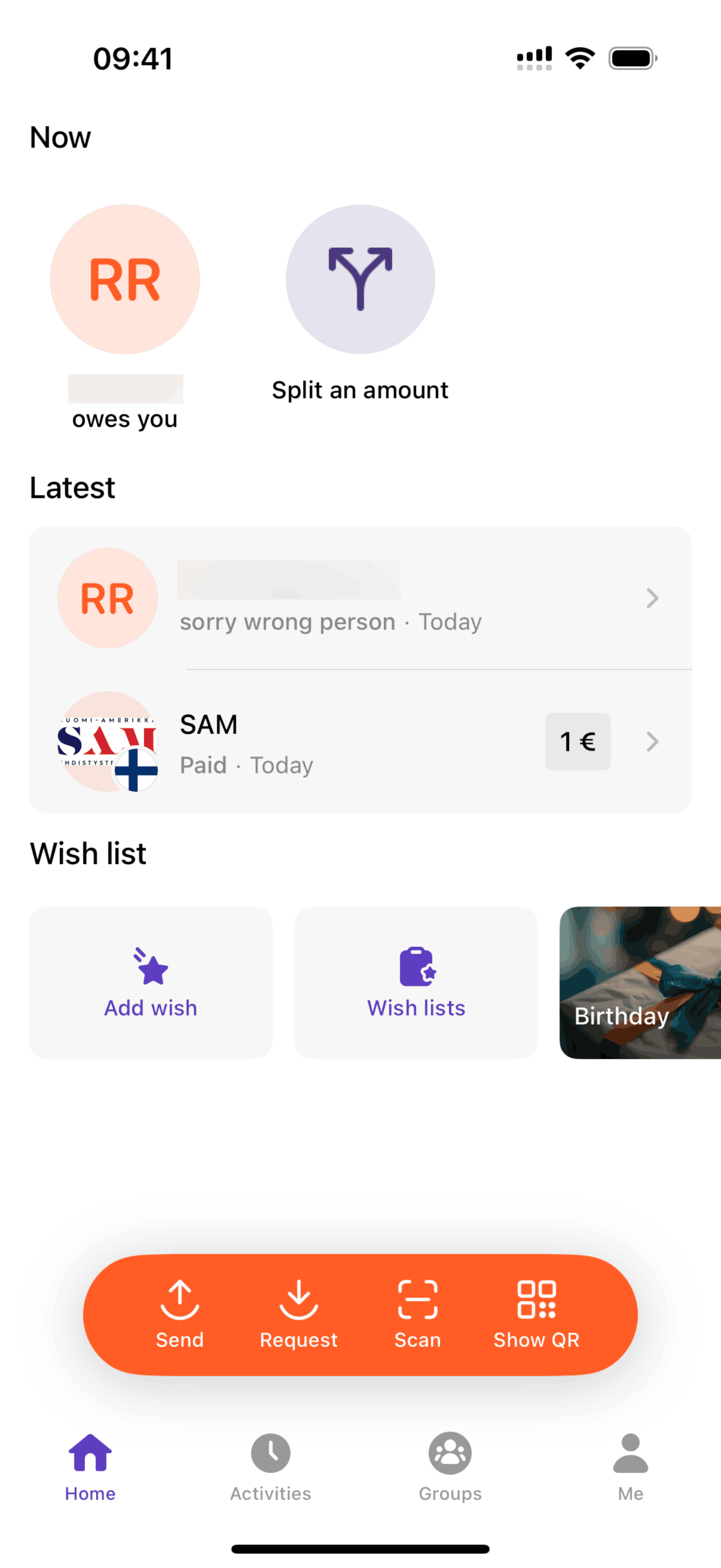Tap the Wi-Fi icon in status bar
The height and width of the screenshot is (1568, 721).
(579, 57)
